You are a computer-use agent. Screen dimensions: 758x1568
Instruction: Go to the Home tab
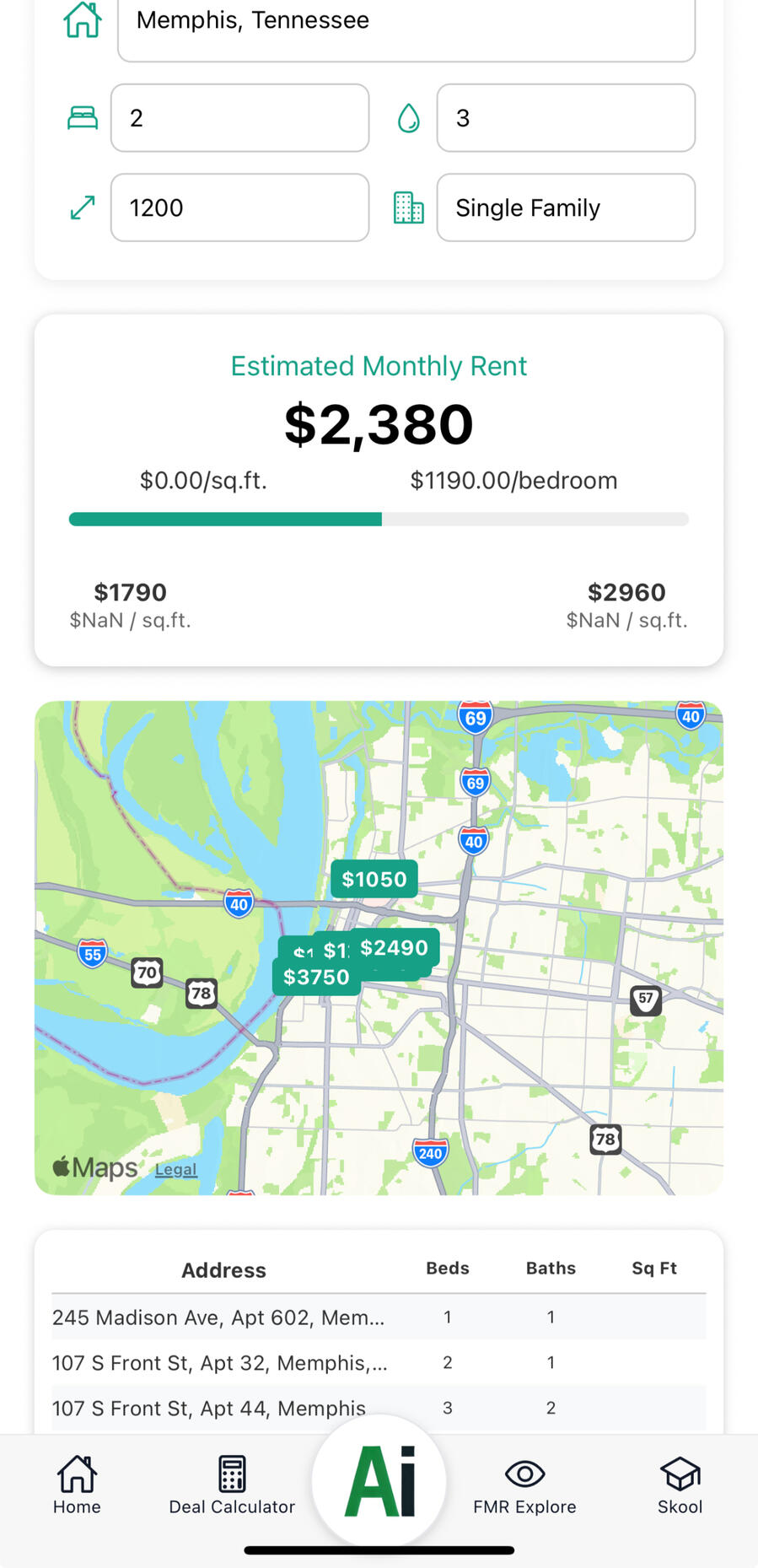click(x=77, y=1486)
